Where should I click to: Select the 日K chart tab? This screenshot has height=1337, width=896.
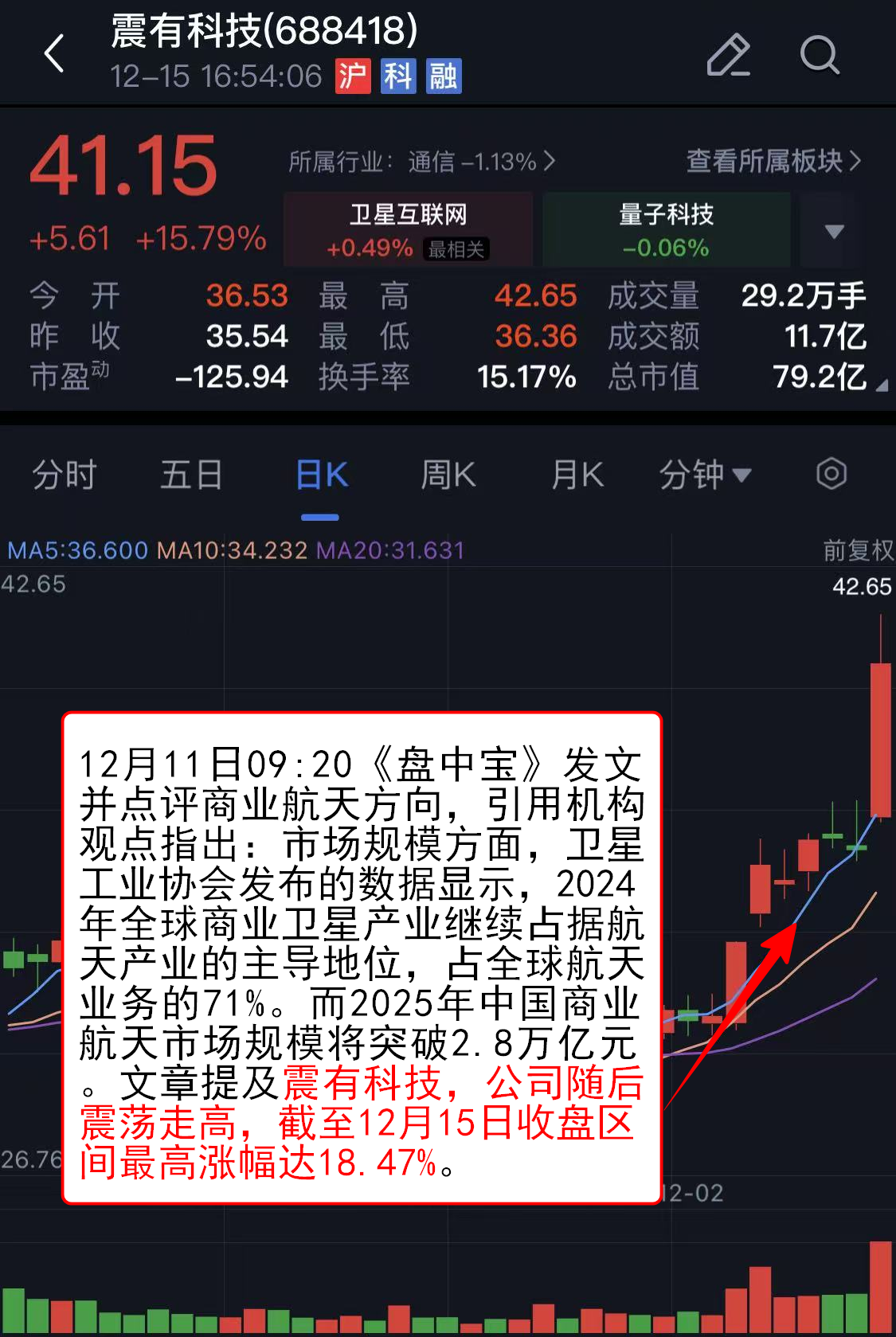point(321,475)
